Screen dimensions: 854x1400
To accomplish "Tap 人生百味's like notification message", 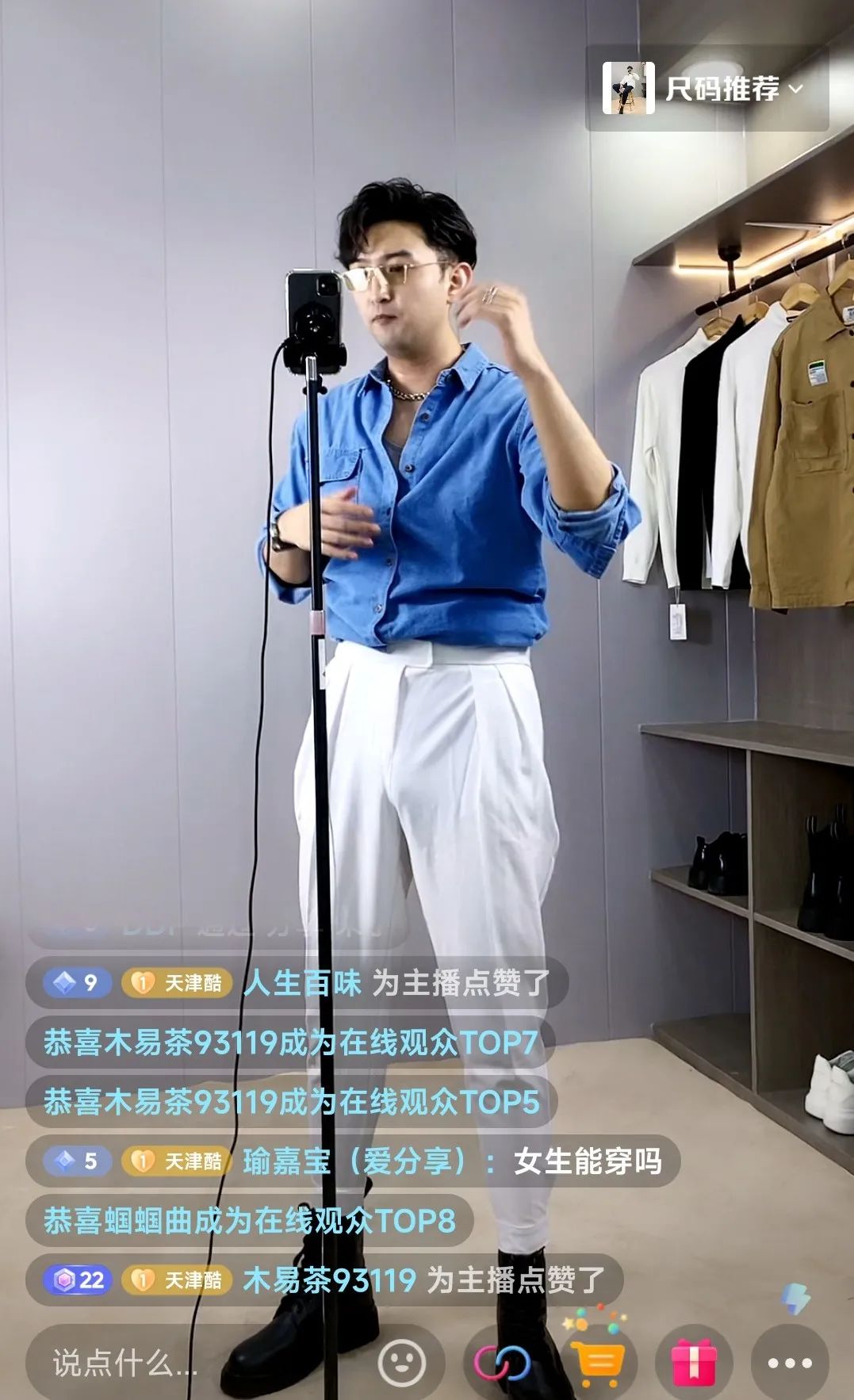I will point(396,983).
